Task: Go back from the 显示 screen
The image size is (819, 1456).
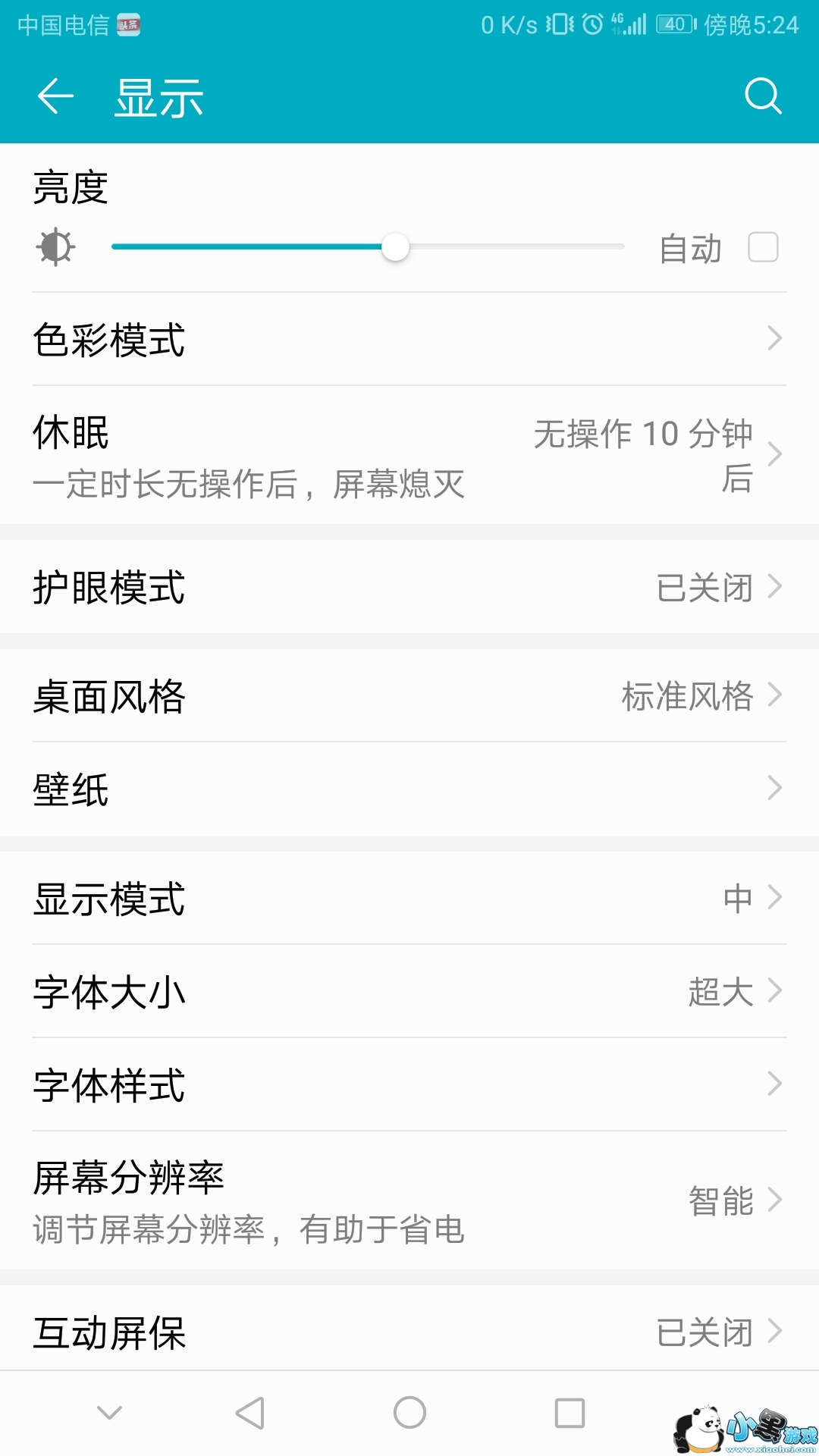Action: [55, 97]
